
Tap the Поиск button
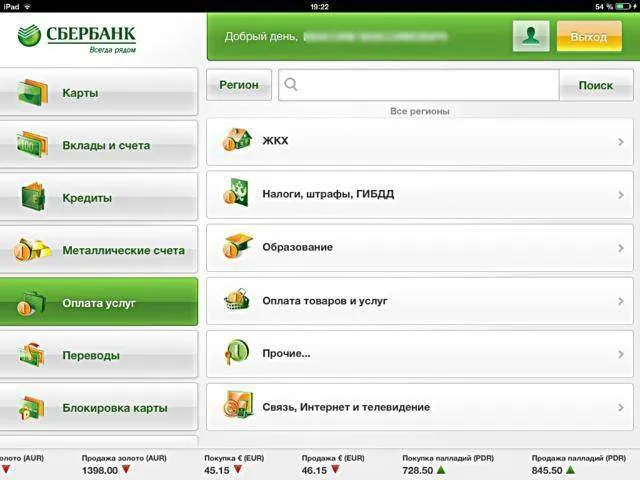596,85
